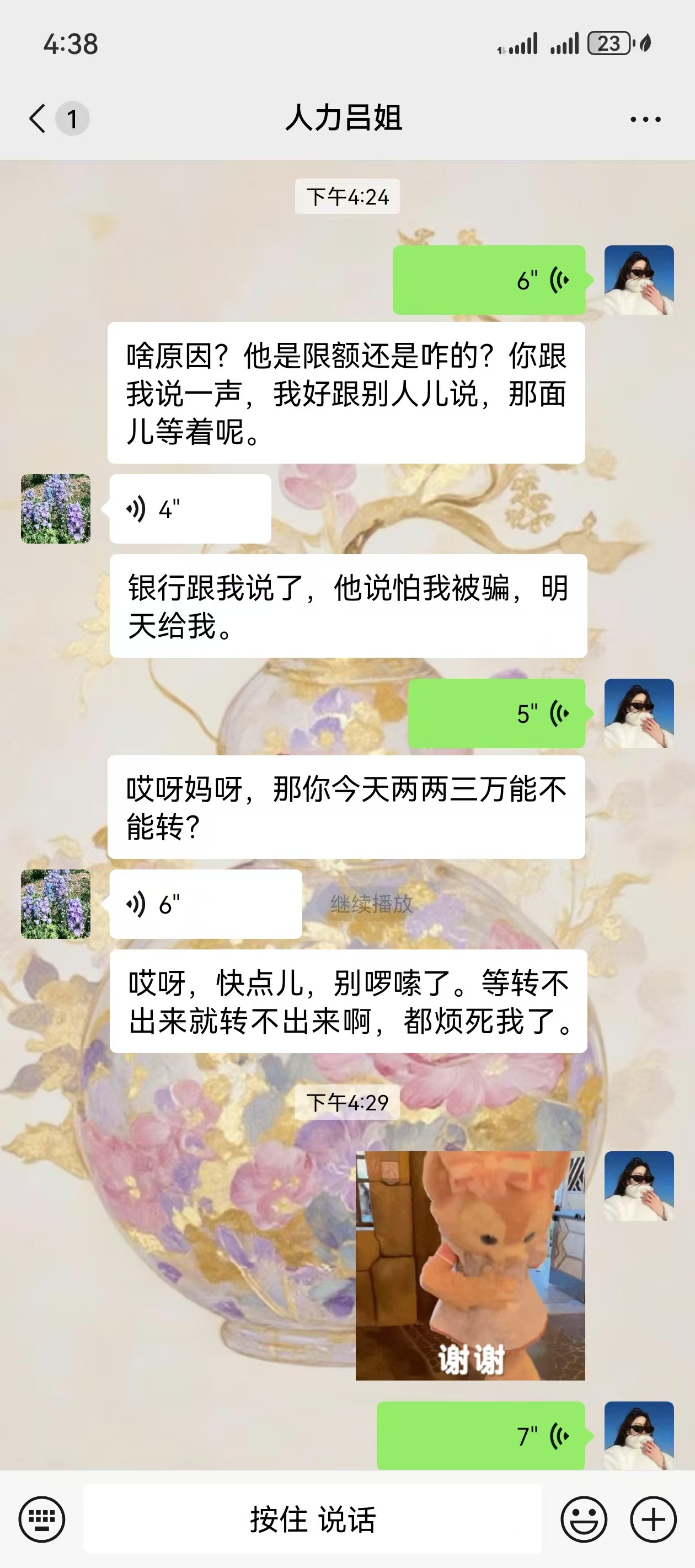The image size is (695, 1568).
Task: Play the 6-second received voice message
Action: click(x=205, y=905)
